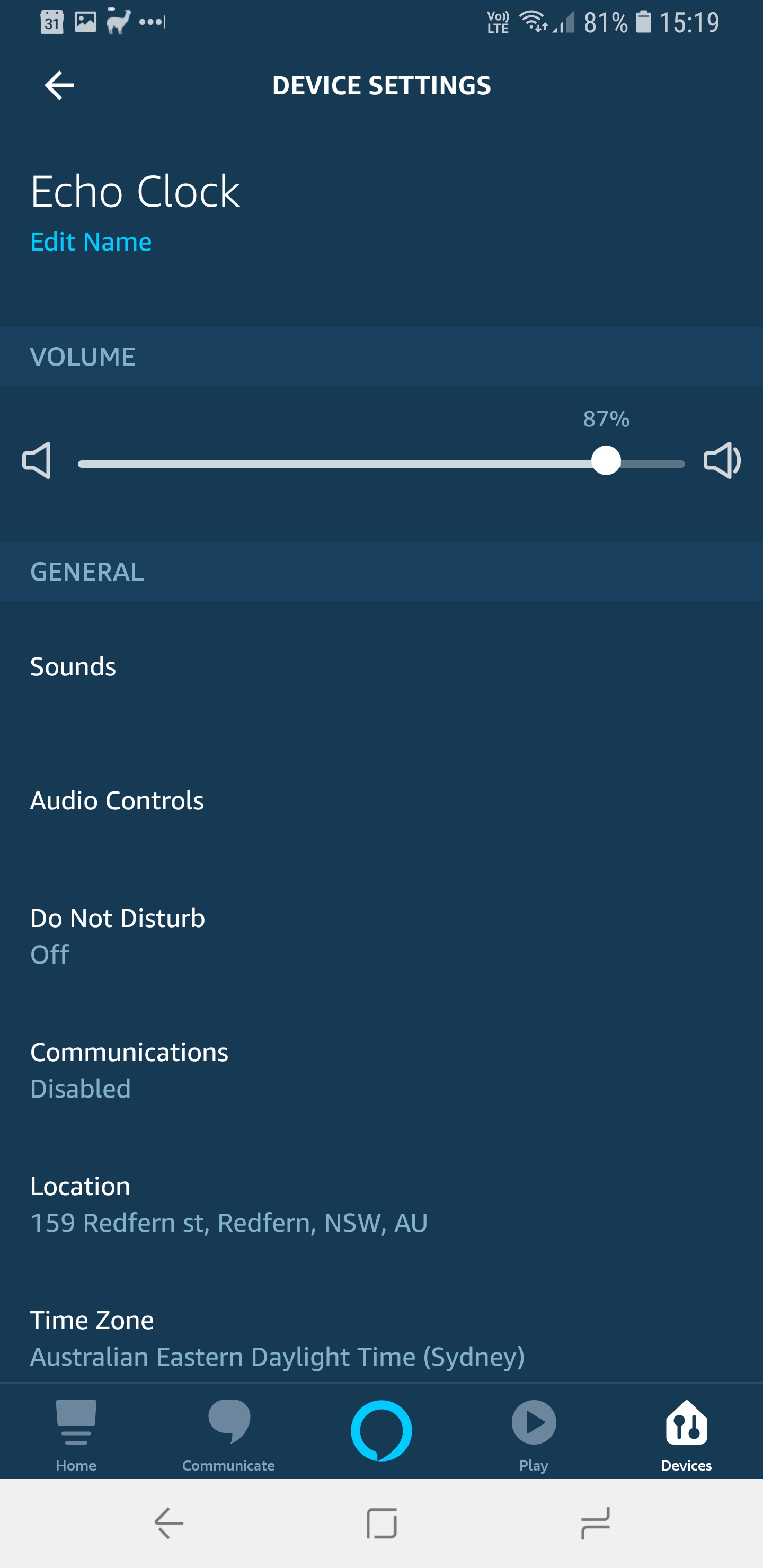The height and width of the screenshot is (1568, 763).
Task: Open recent apps from navigation bar
Action: (595, 1524)
